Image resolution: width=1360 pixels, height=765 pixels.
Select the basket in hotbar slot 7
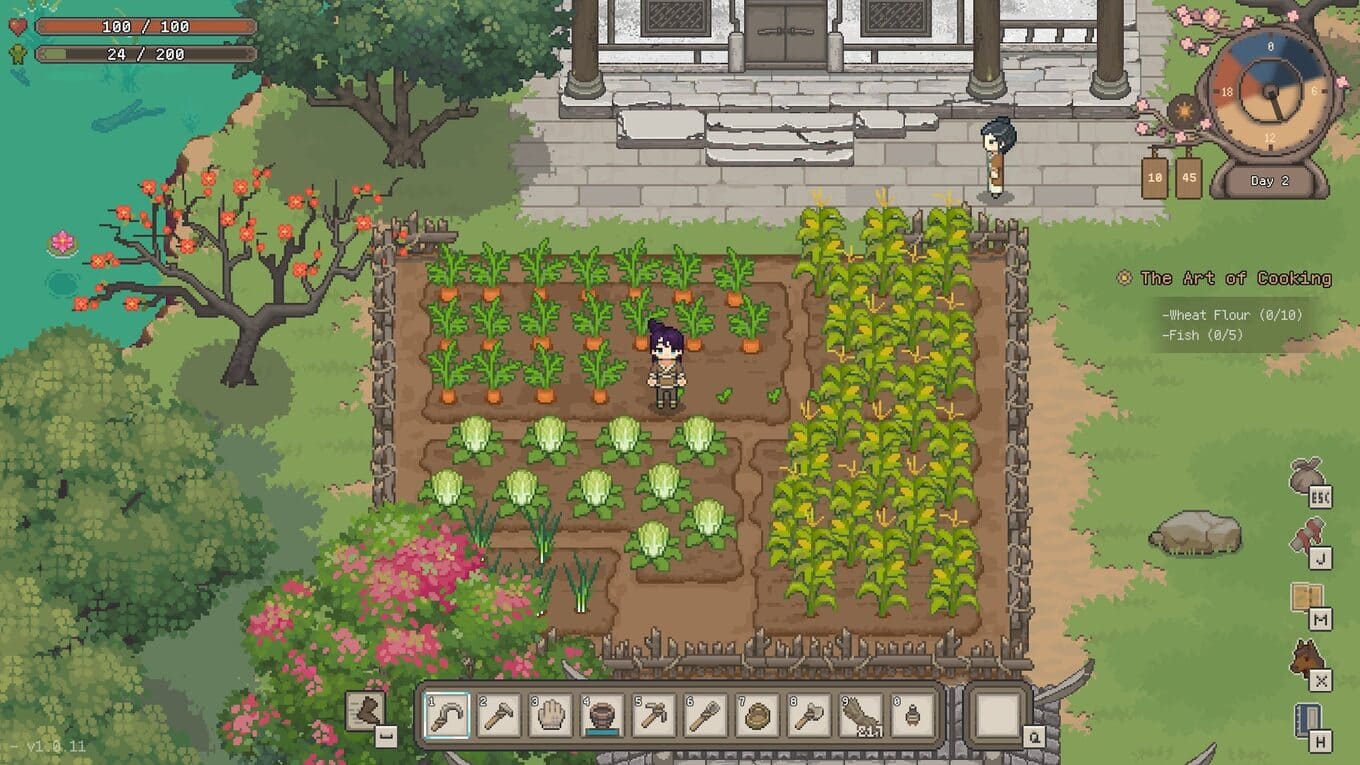[758, 716]
